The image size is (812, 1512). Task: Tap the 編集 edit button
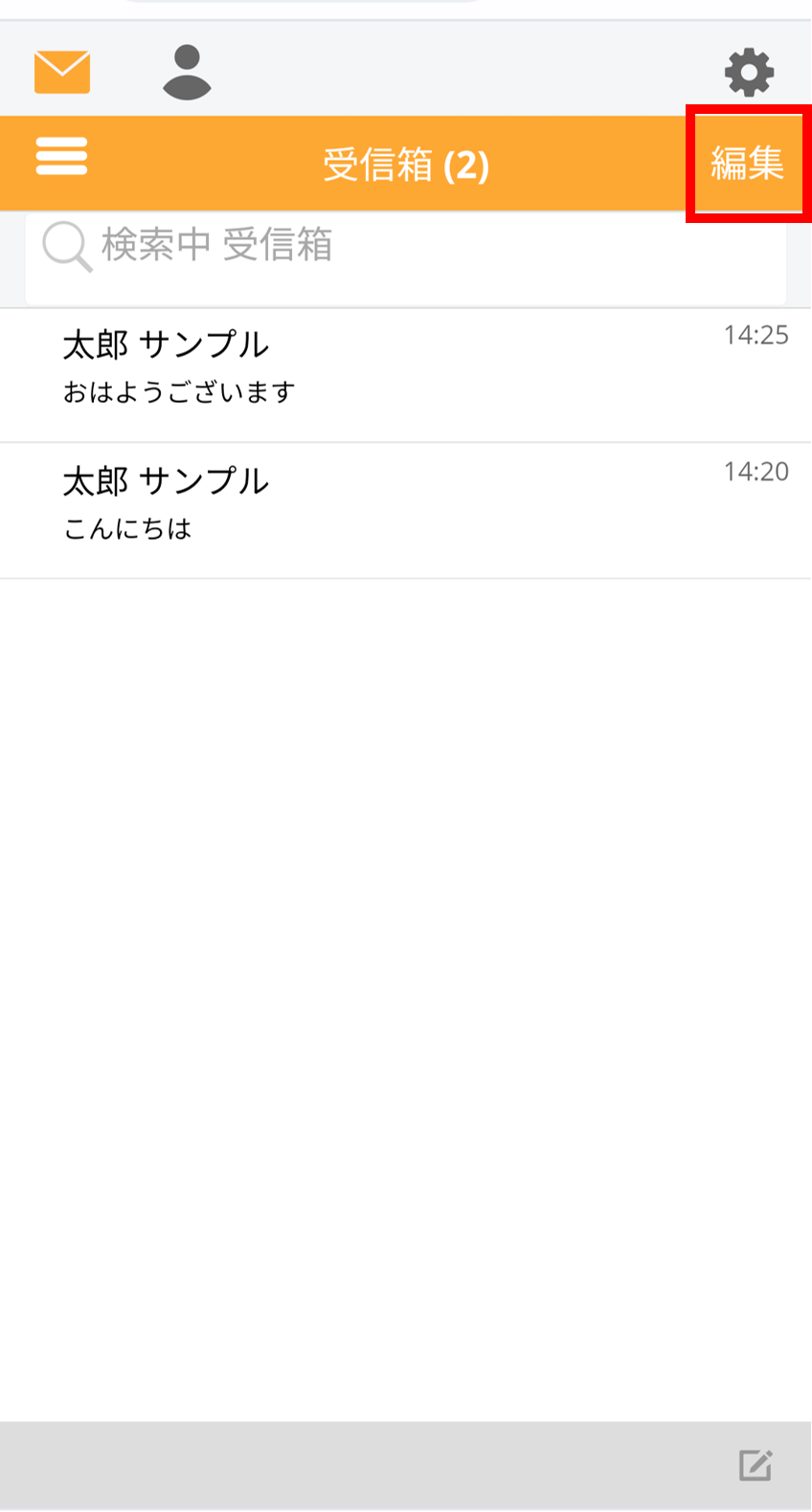click(748, 164)
